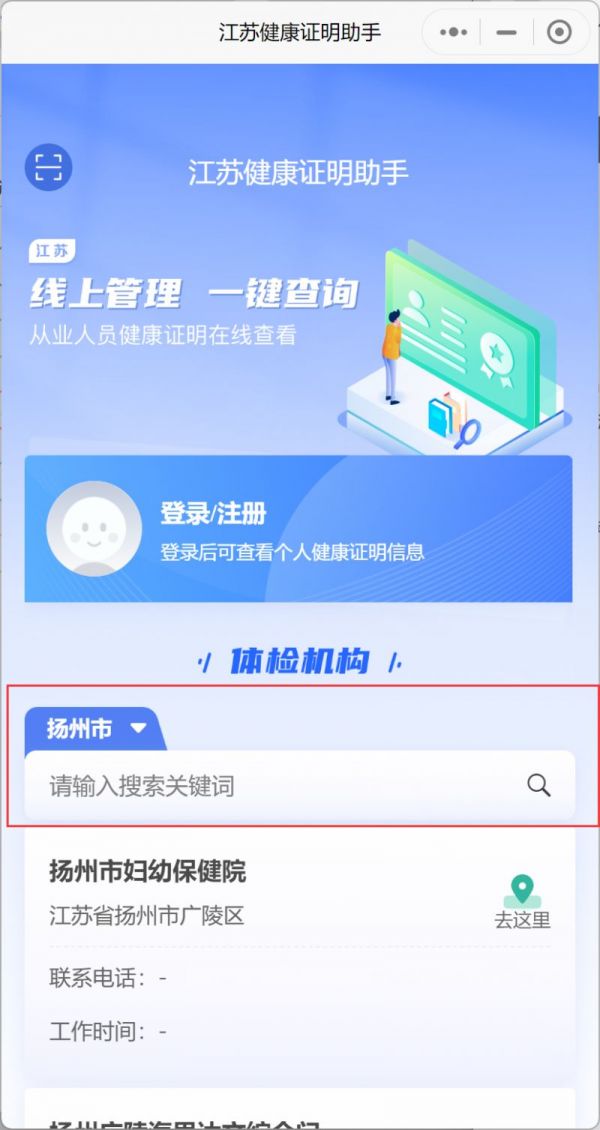Viewport: 600px width, 1130px height.
Task: Close the mini program with the circle button
Action: (559, 32)
